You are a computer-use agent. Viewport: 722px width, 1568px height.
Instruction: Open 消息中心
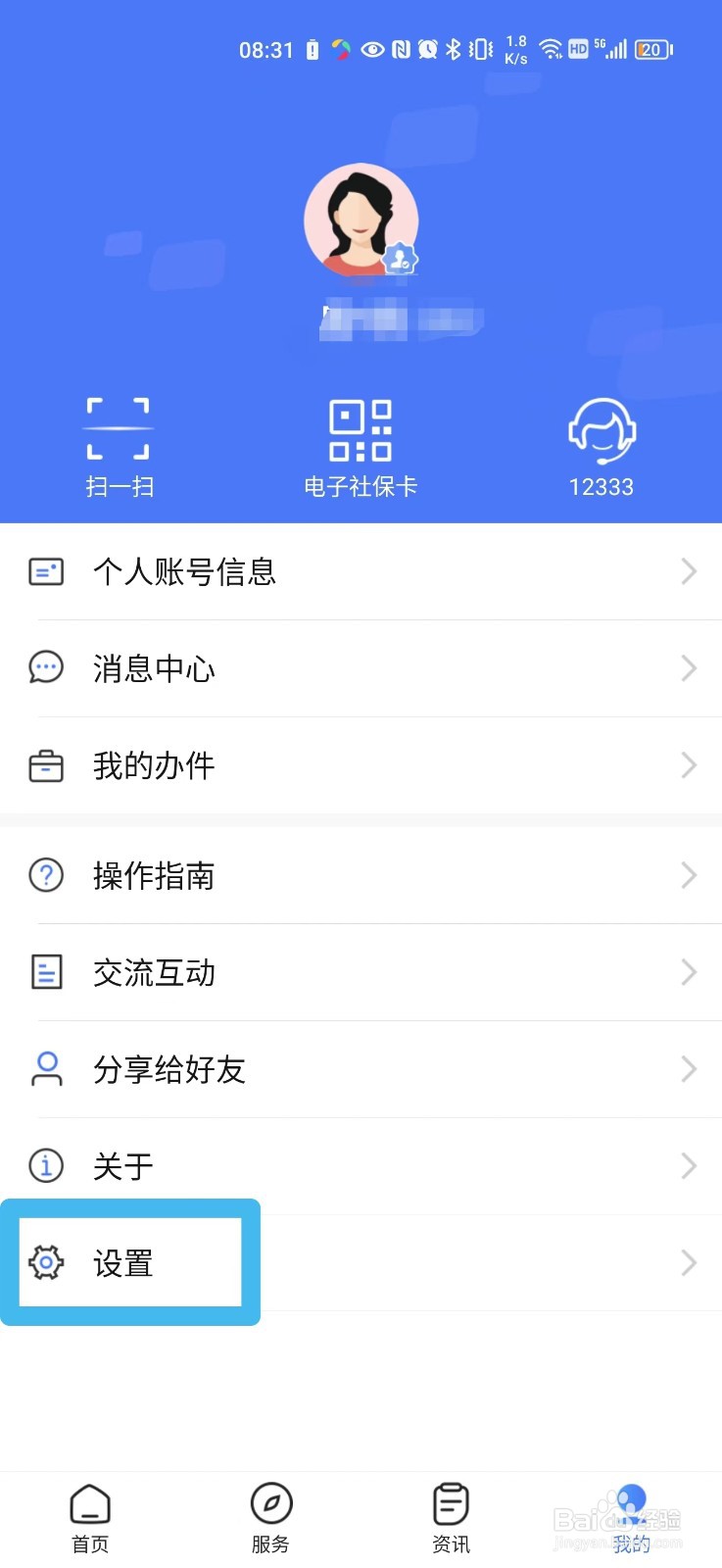361,668
